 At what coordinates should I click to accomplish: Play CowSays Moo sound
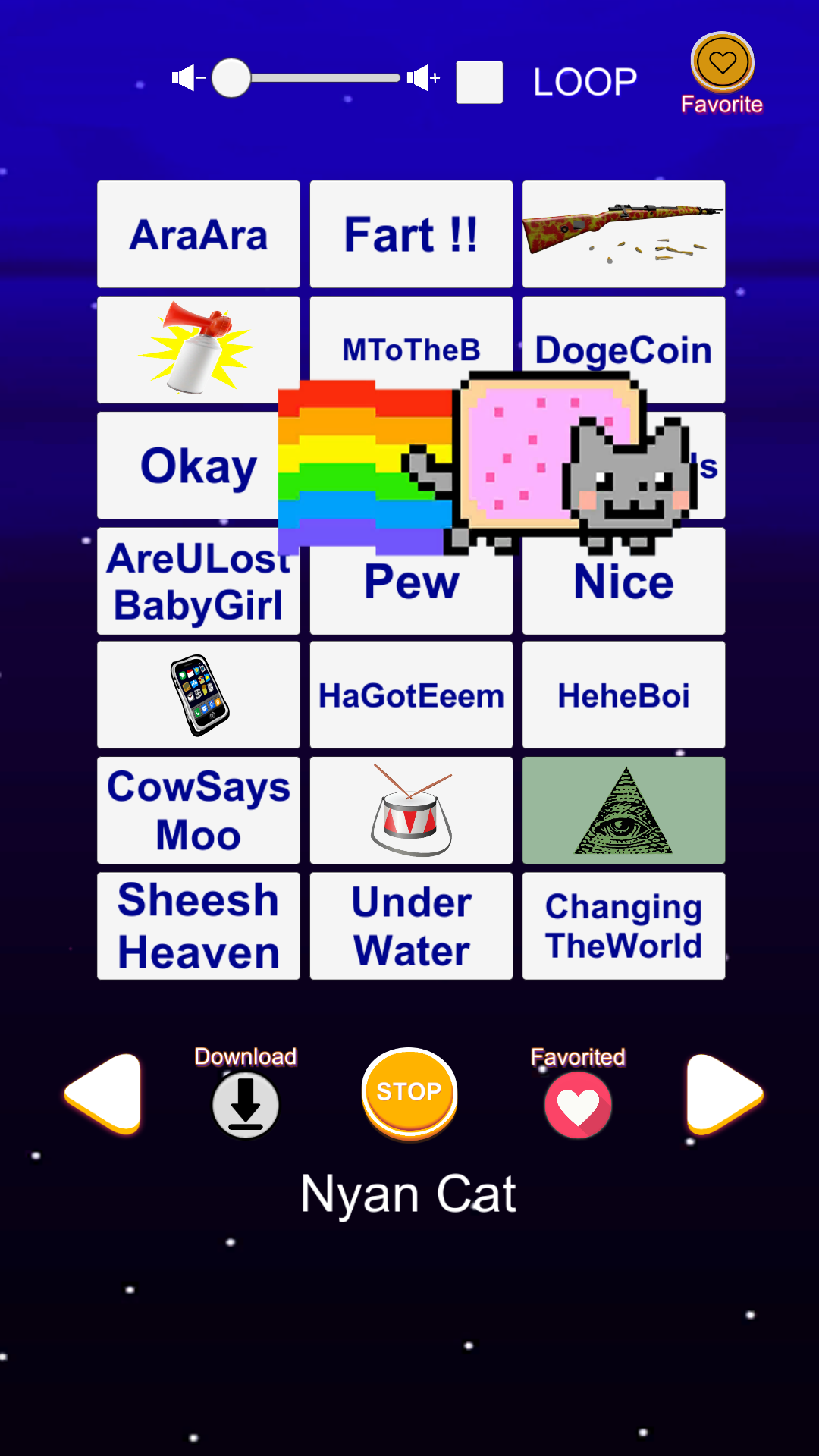point(199,811)
